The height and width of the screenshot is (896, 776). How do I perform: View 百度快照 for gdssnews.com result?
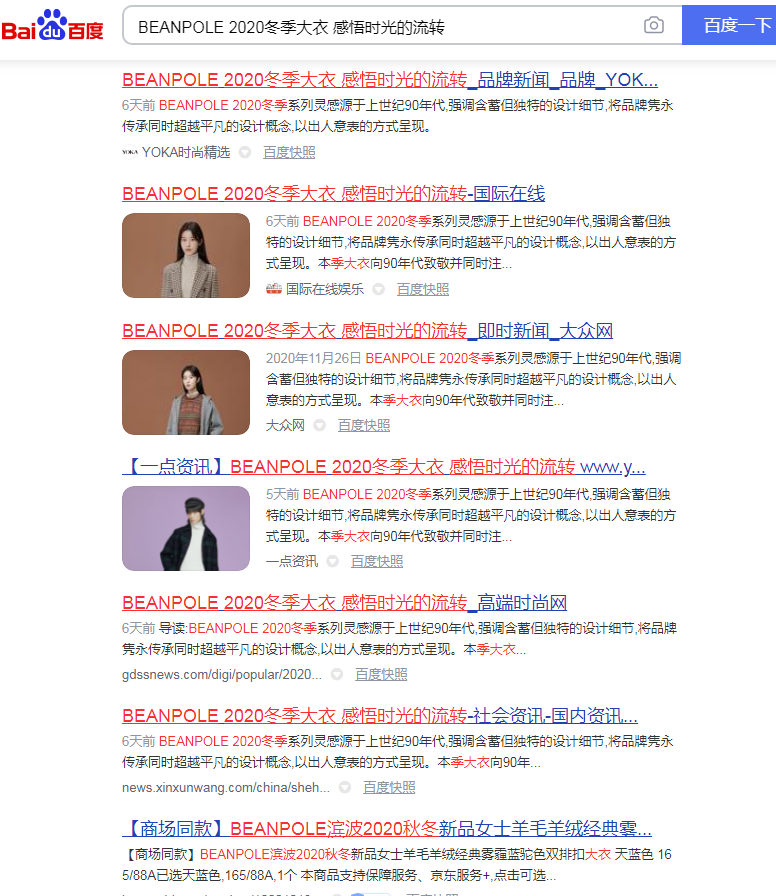(x=381, y=674)
